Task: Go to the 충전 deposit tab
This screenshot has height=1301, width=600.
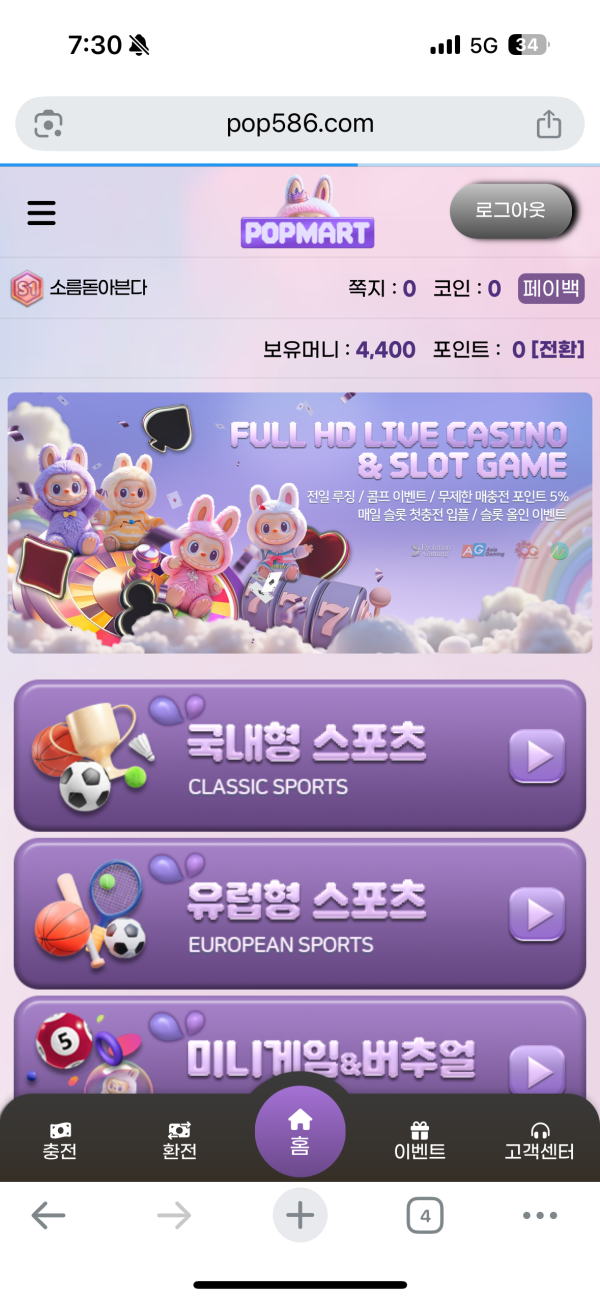Action: point(60,1141)
